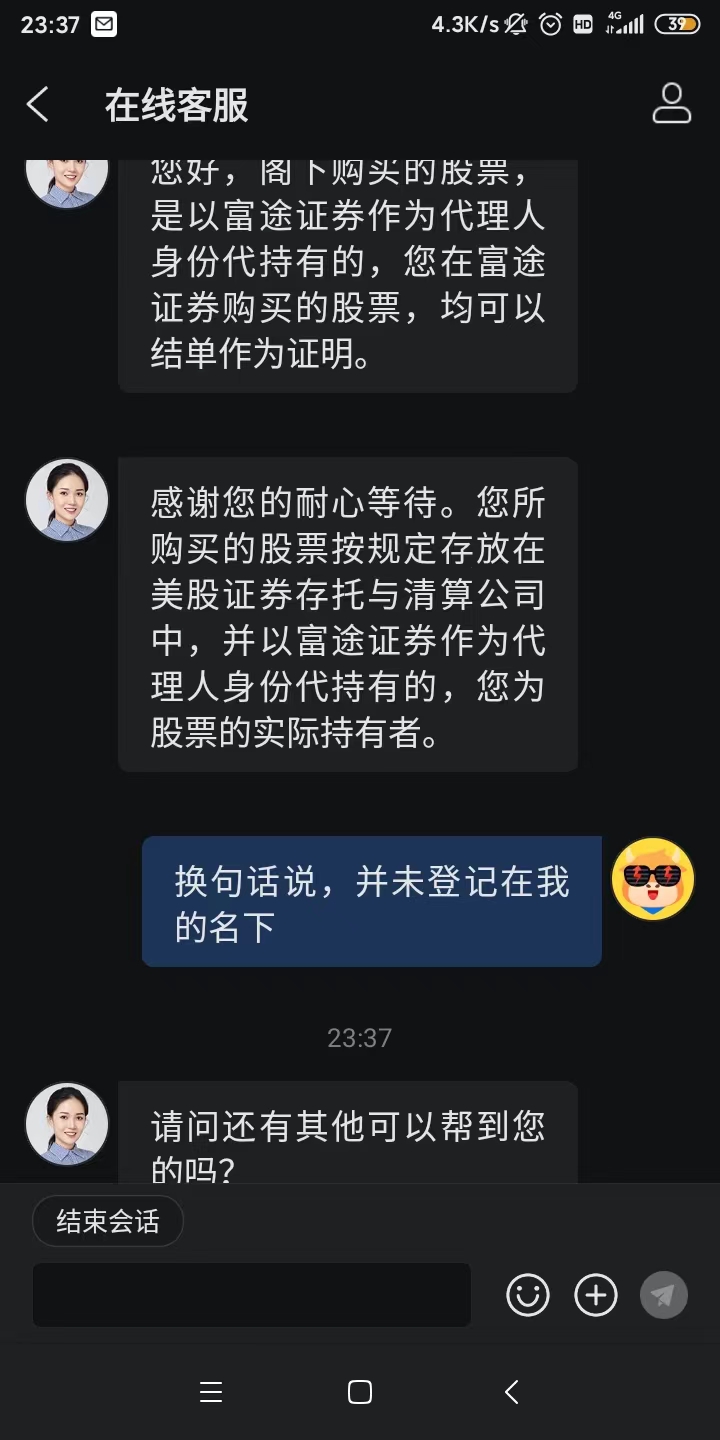Go back from 在线客服 chat

pos(38,104)
